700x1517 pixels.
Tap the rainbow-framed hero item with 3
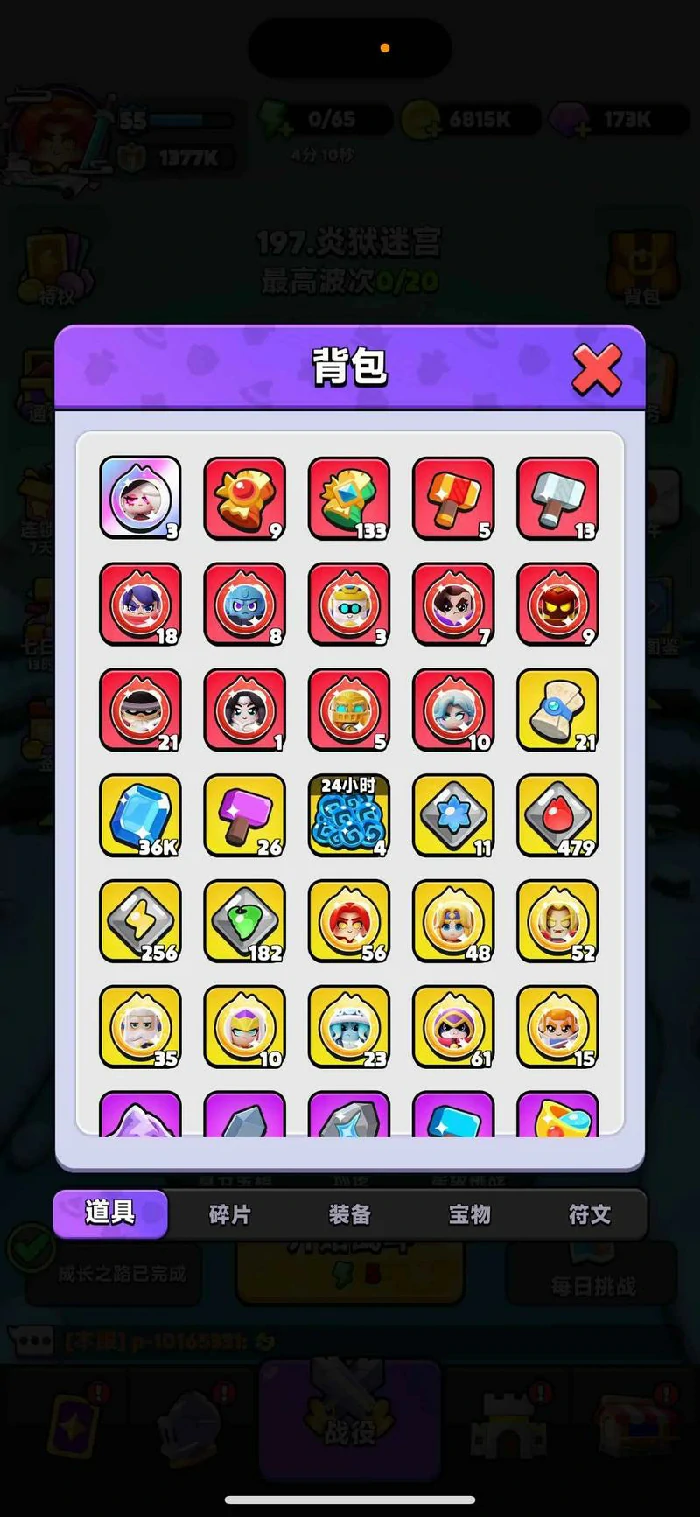141,498
